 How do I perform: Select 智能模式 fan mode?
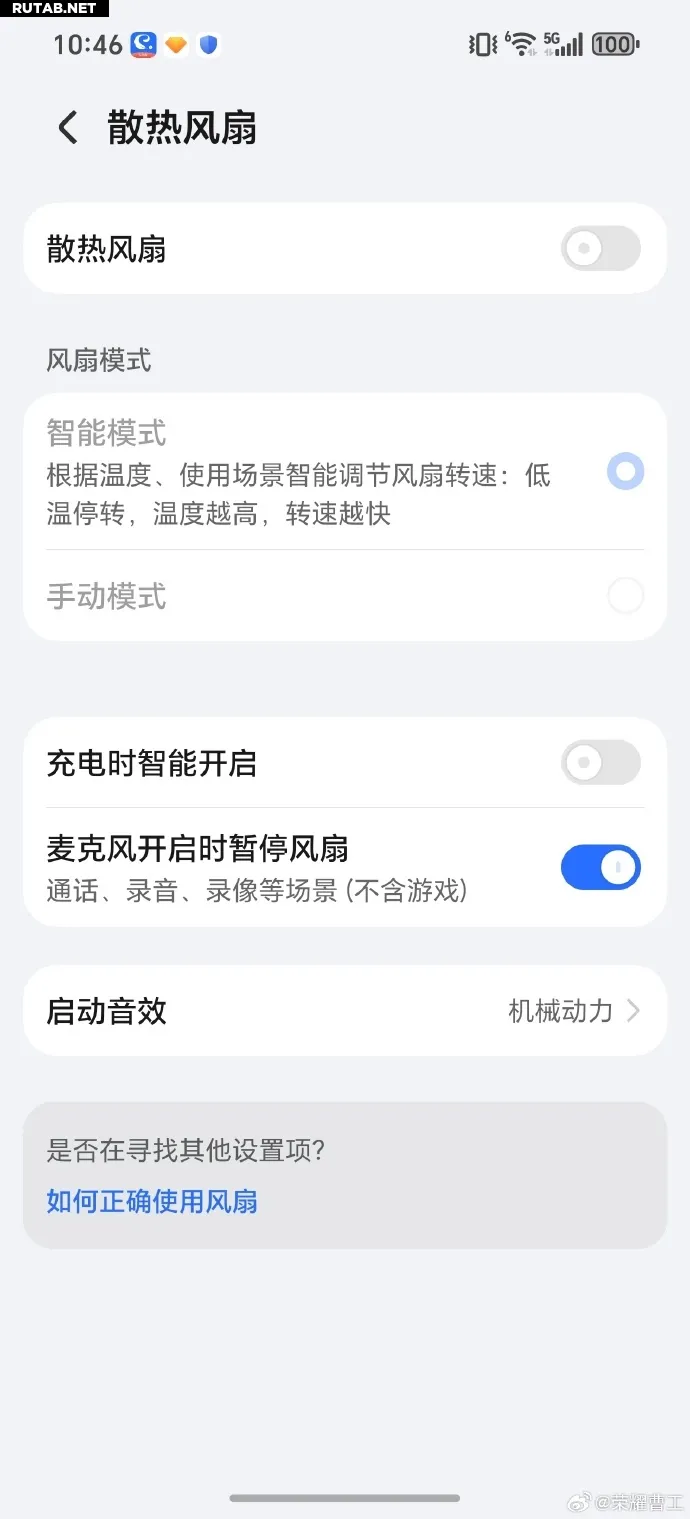point(625,472)
